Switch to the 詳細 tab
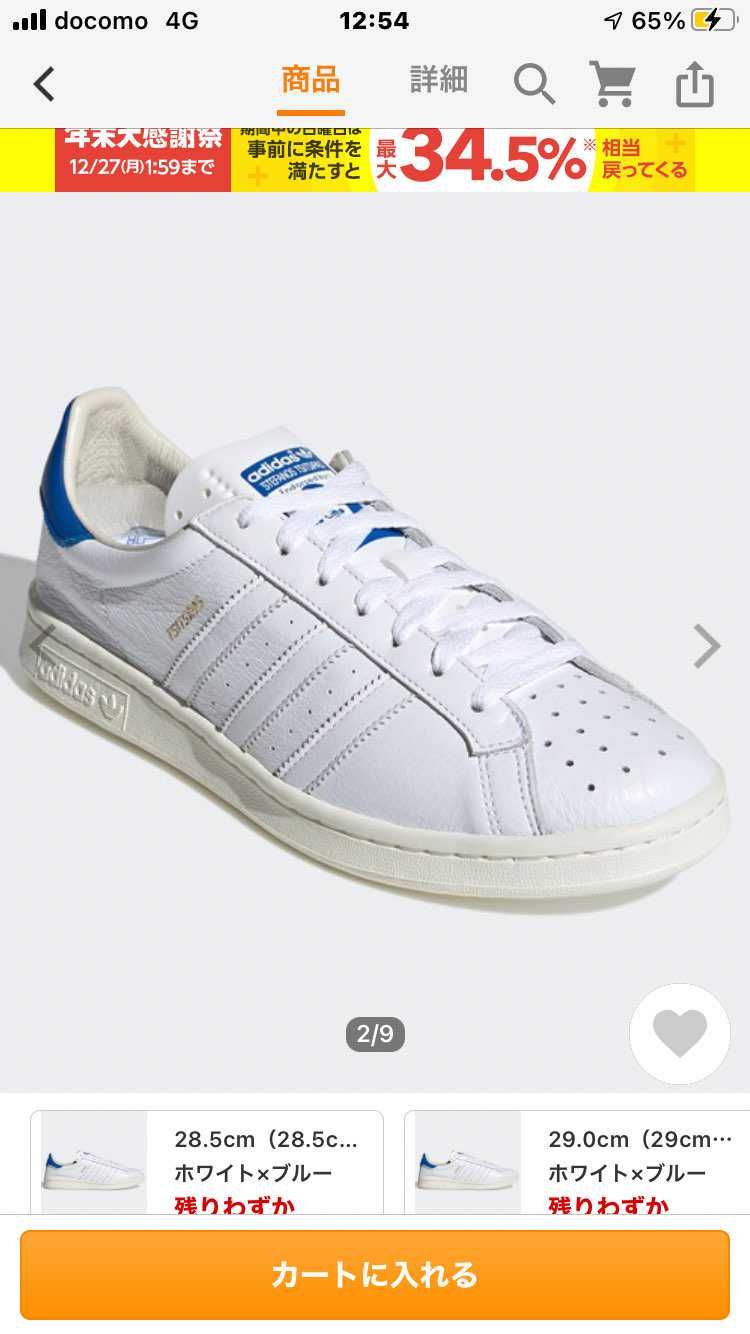The width and height of the screenshot is (750, 1334). pos(438,80)
